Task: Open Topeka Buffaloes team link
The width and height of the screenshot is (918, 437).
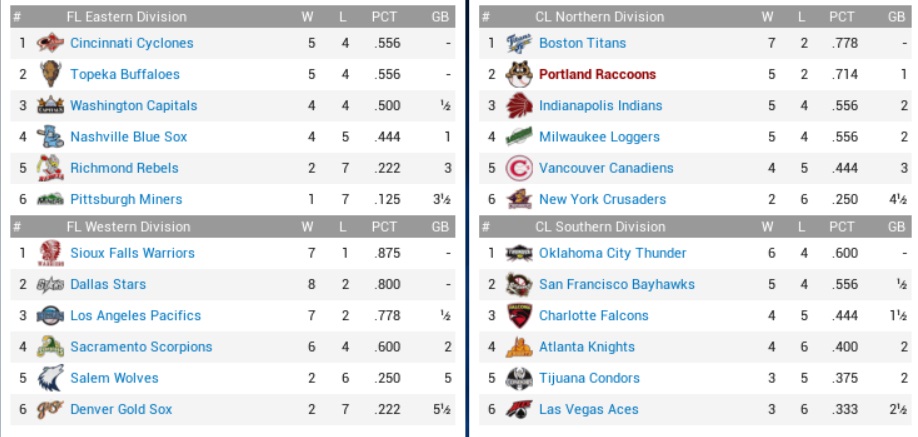Action: pyautogui.click(x=124, y=74)
